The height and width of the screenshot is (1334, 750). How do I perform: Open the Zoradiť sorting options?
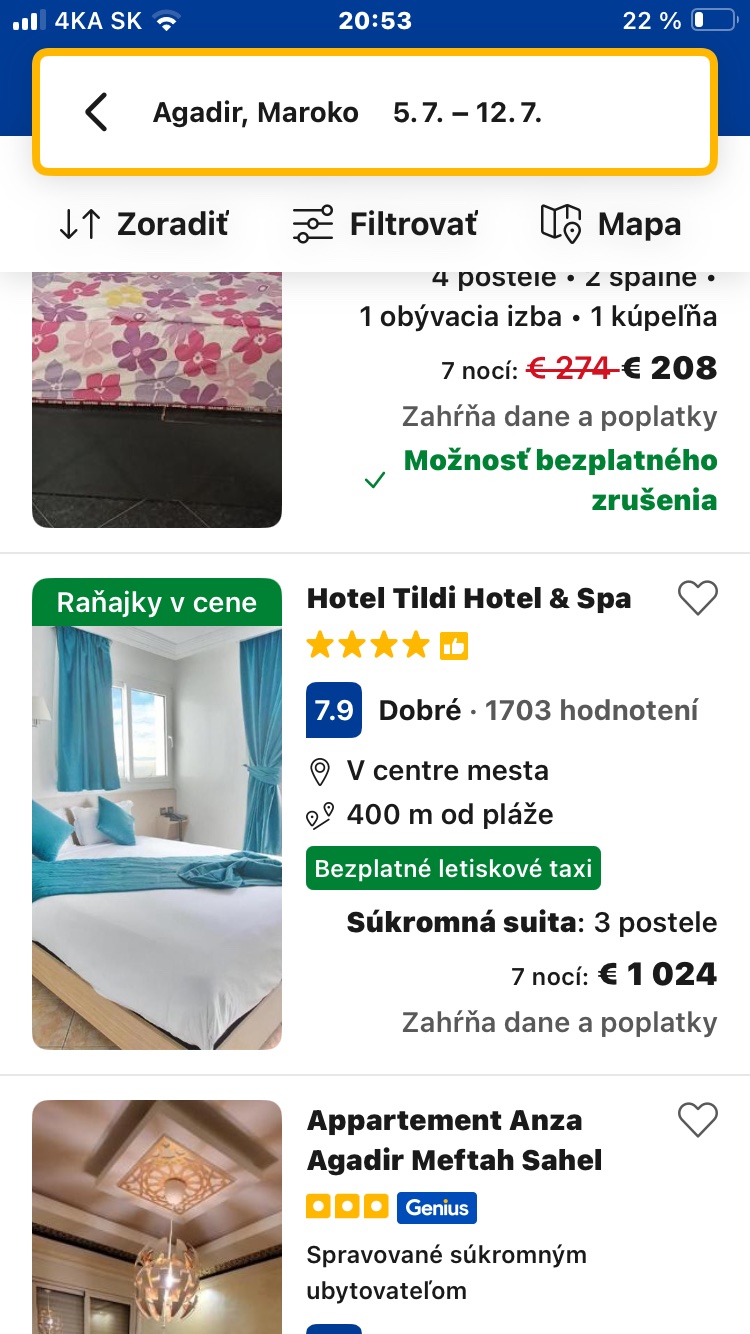coord(144,224)
